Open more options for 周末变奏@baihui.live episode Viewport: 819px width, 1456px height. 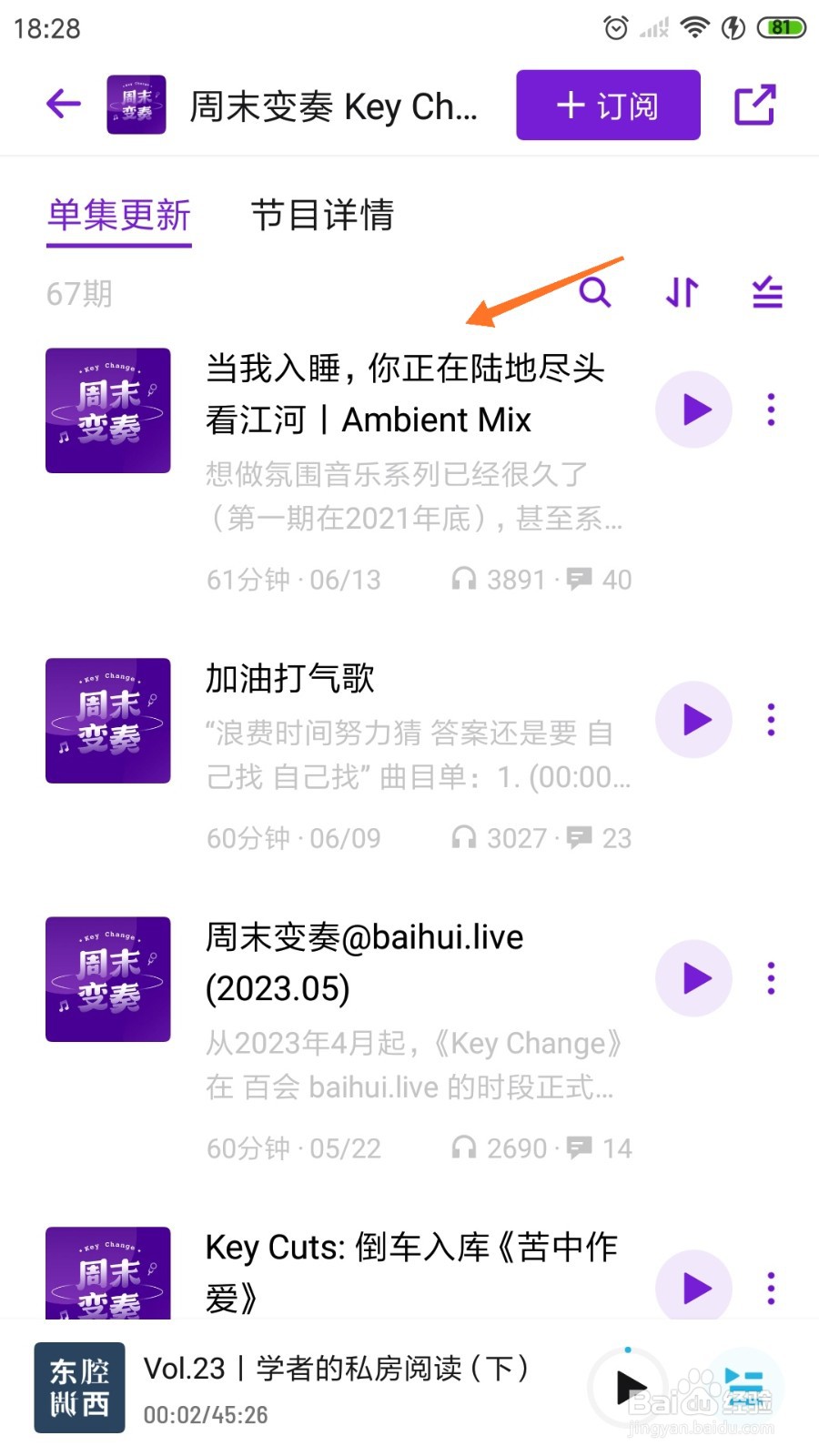click(x=771, y=978)
